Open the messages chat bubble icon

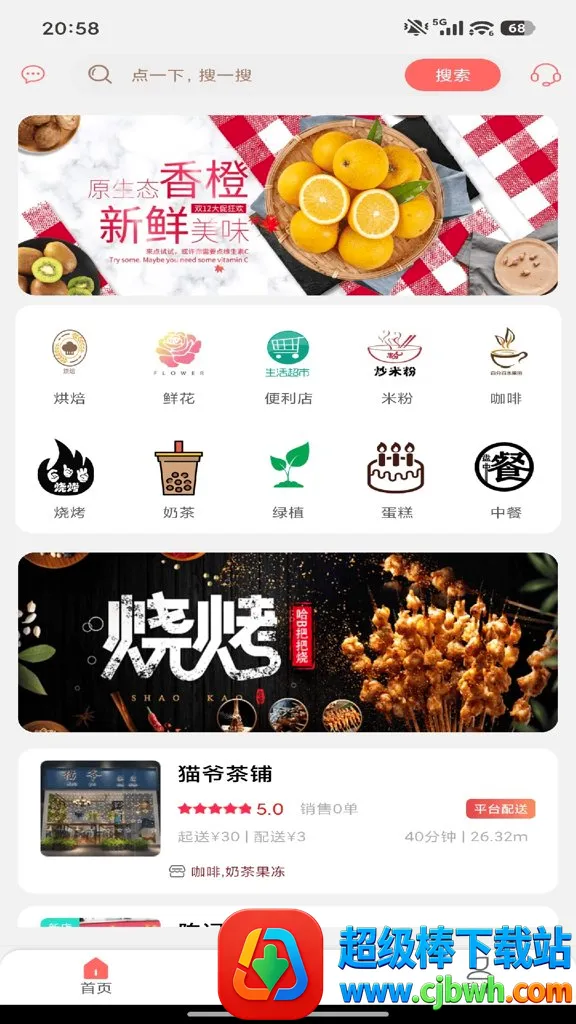(33, 74)
